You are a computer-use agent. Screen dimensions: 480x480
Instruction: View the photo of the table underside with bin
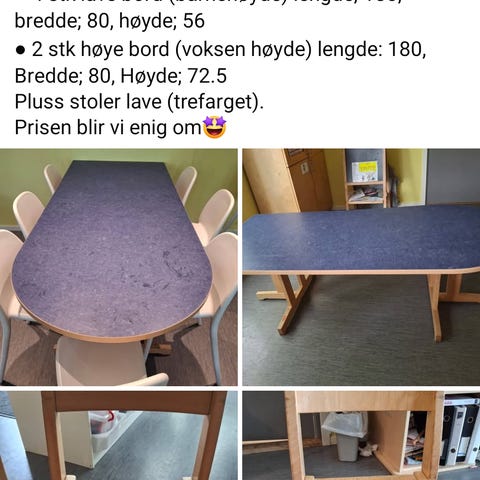pos(361,436)
